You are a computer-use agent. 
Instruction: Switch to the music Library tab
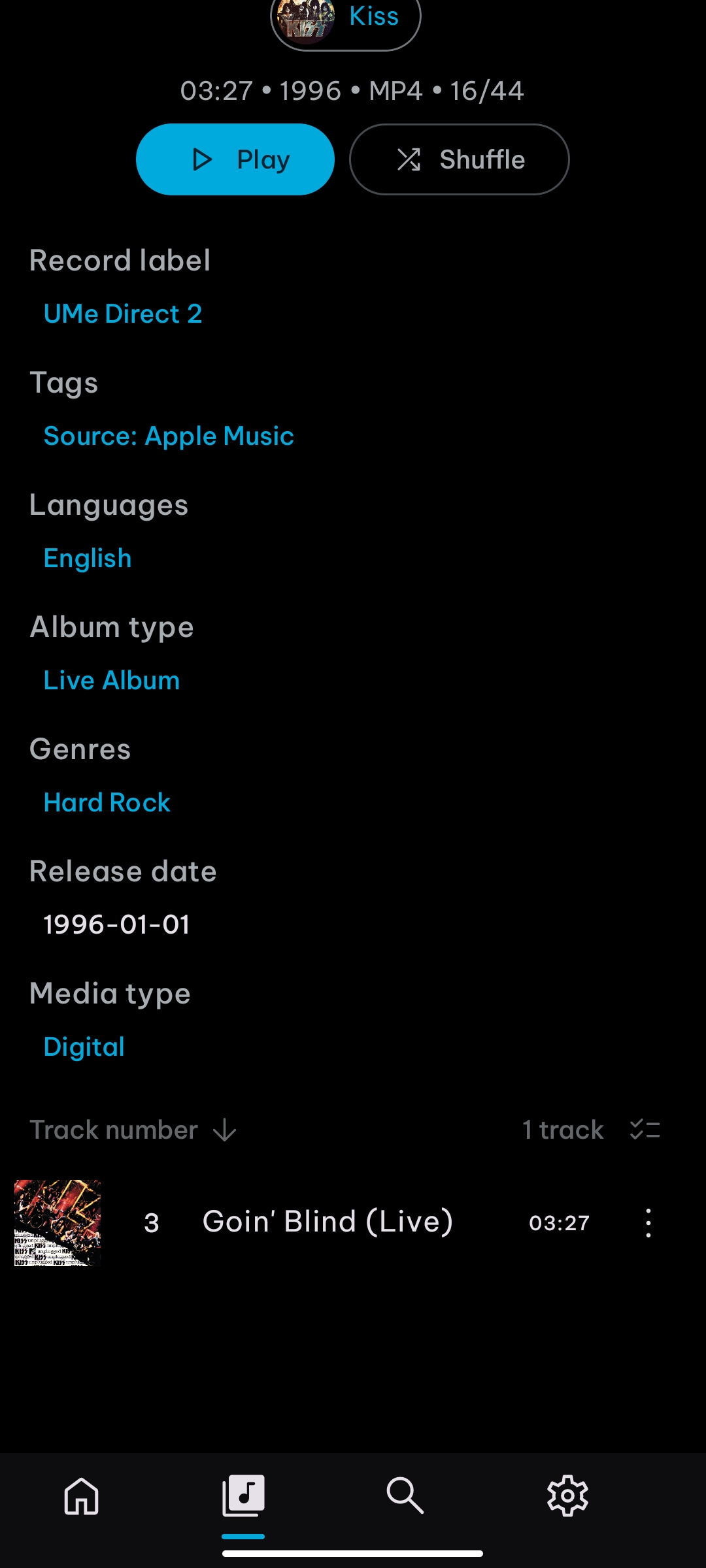tap(243, 1495)
